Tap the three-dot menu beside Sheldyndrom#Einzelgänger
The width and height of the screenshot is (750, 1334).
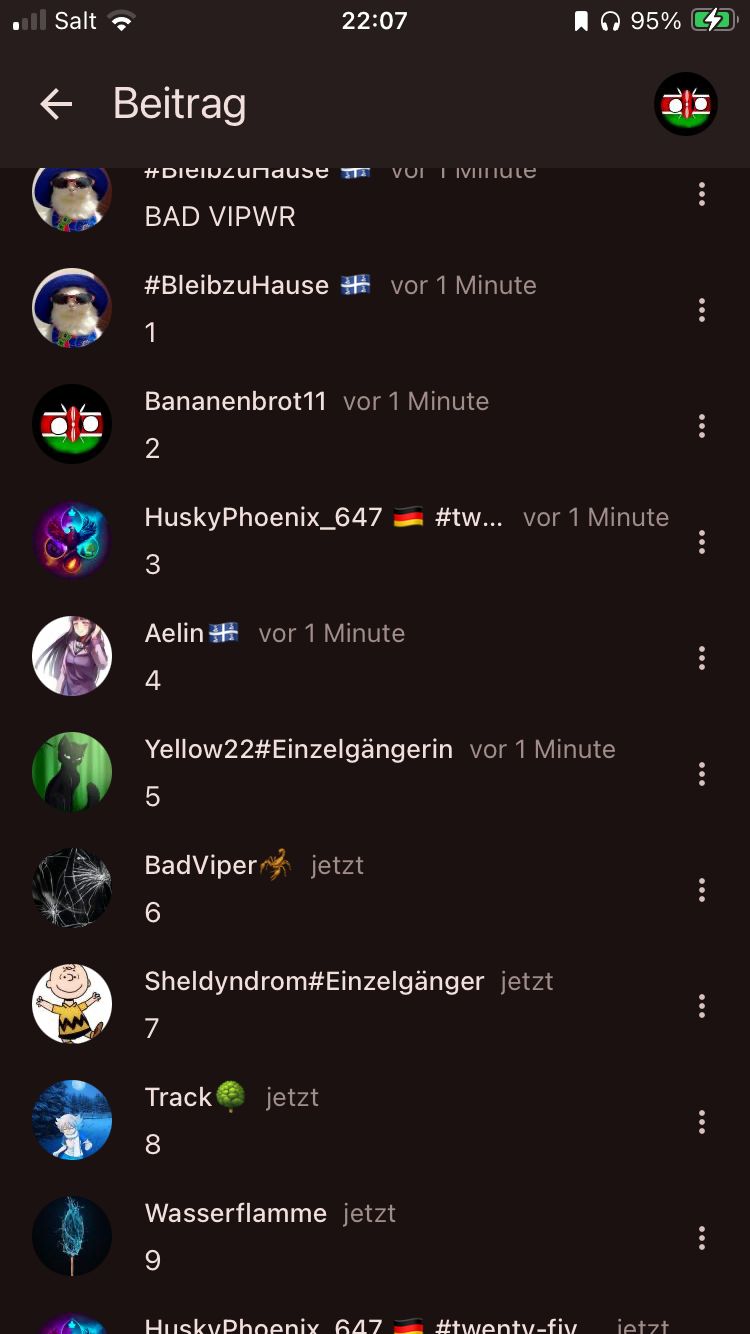point(702,1006)
